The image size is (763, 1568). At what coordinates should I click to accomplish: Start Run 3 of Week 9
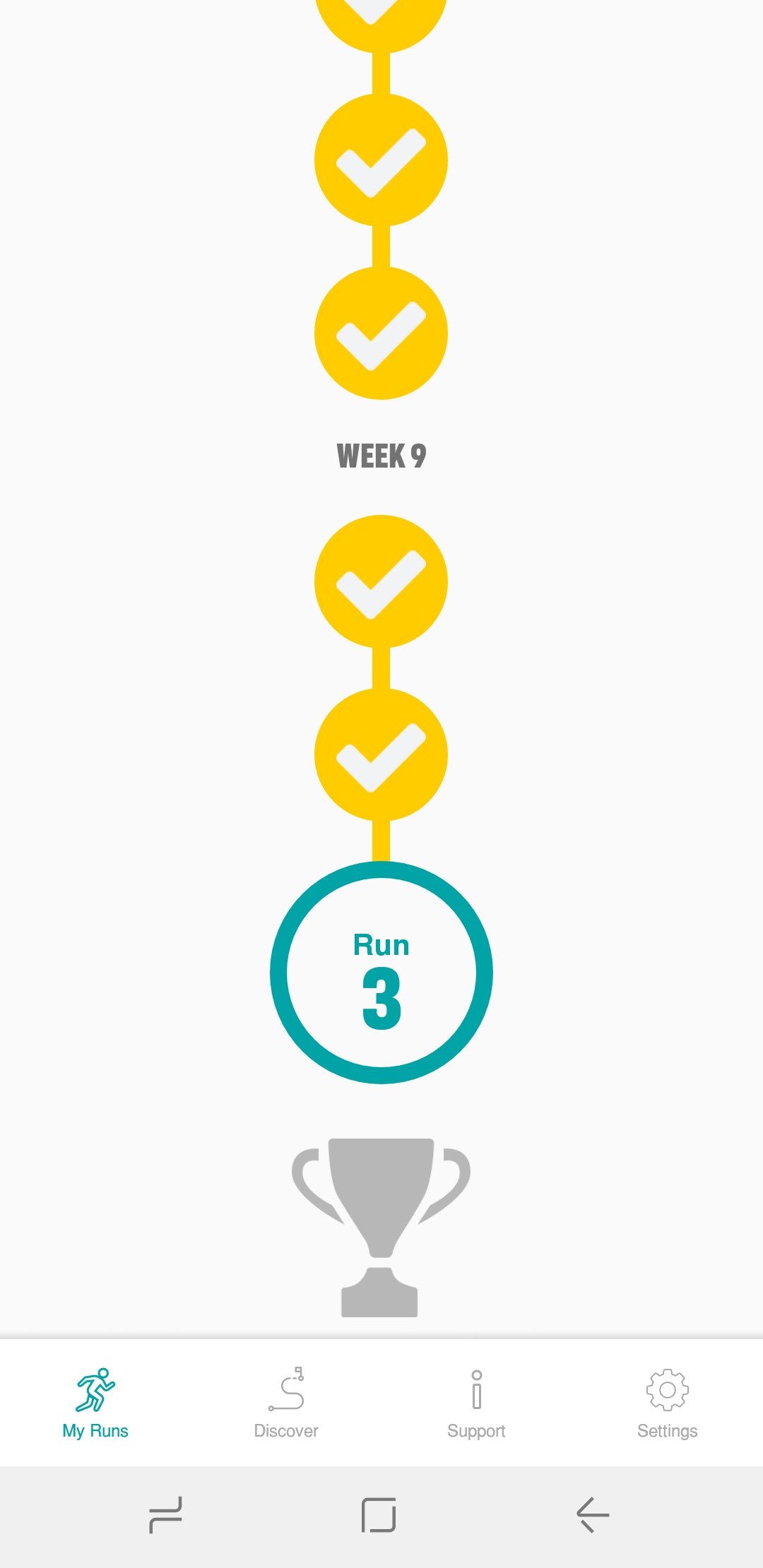click(381, 973)
